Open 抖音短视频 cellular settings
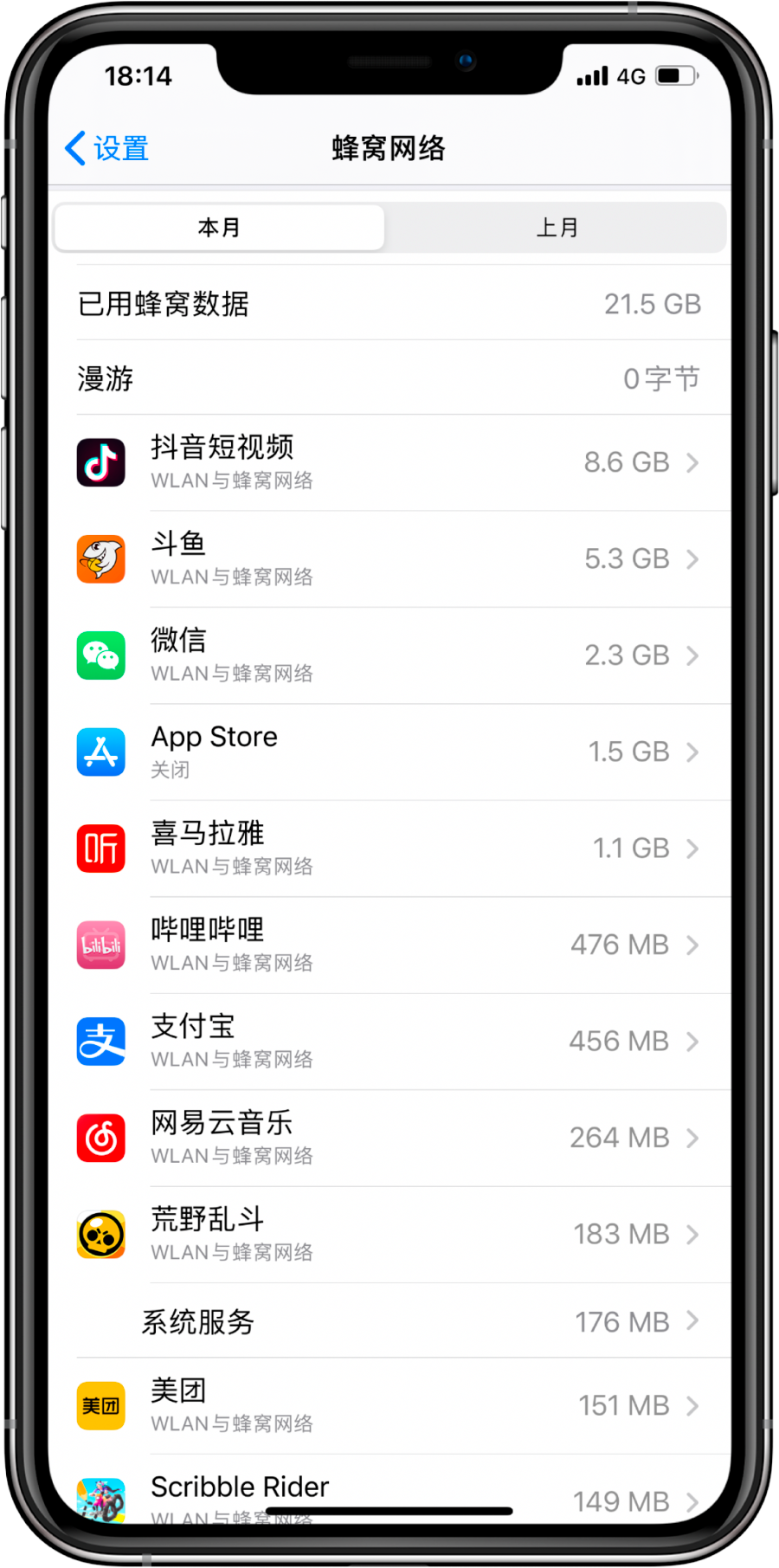 click(389, 462)
